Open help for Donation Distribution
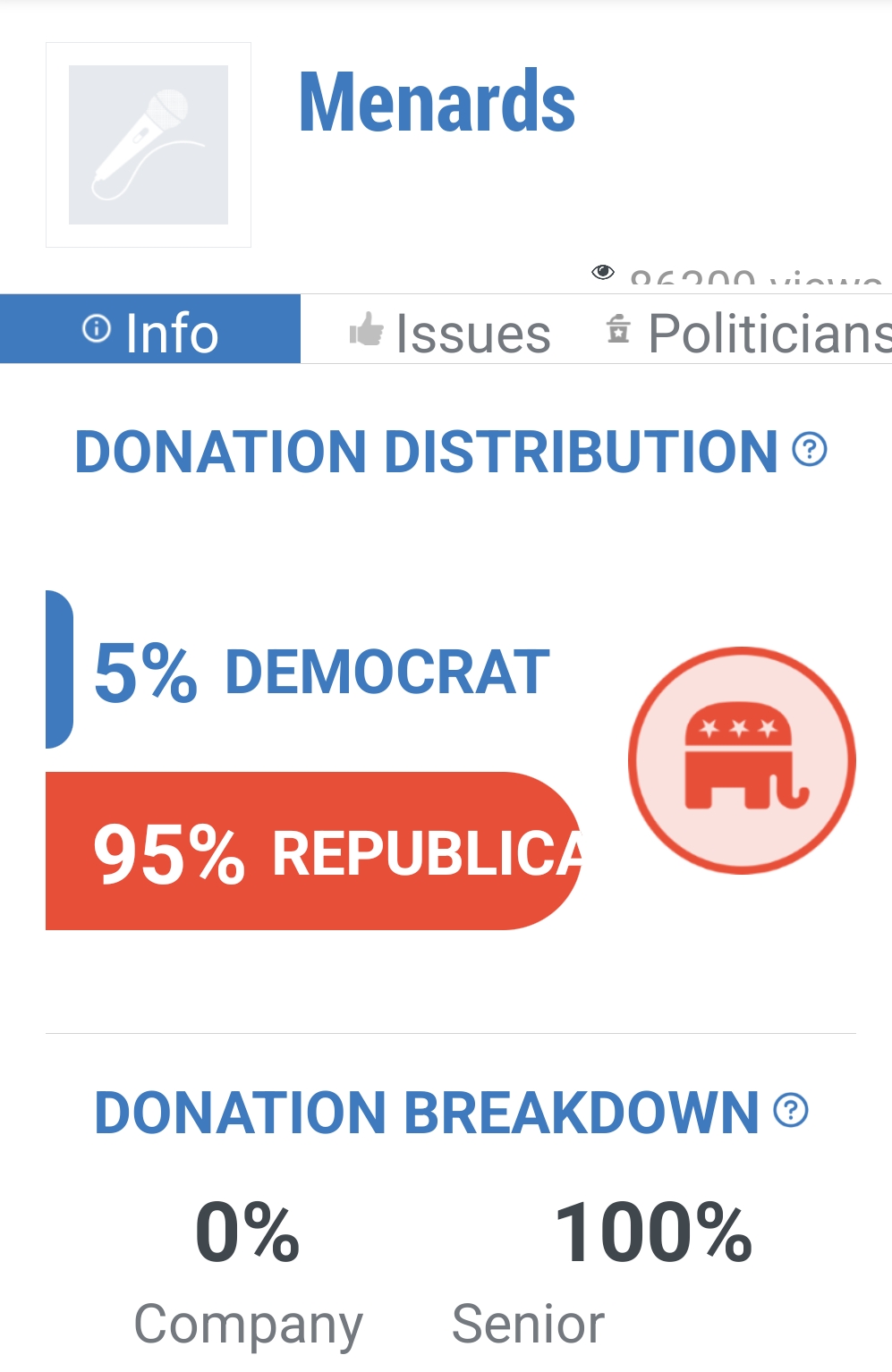 click(x=810, y=449)
